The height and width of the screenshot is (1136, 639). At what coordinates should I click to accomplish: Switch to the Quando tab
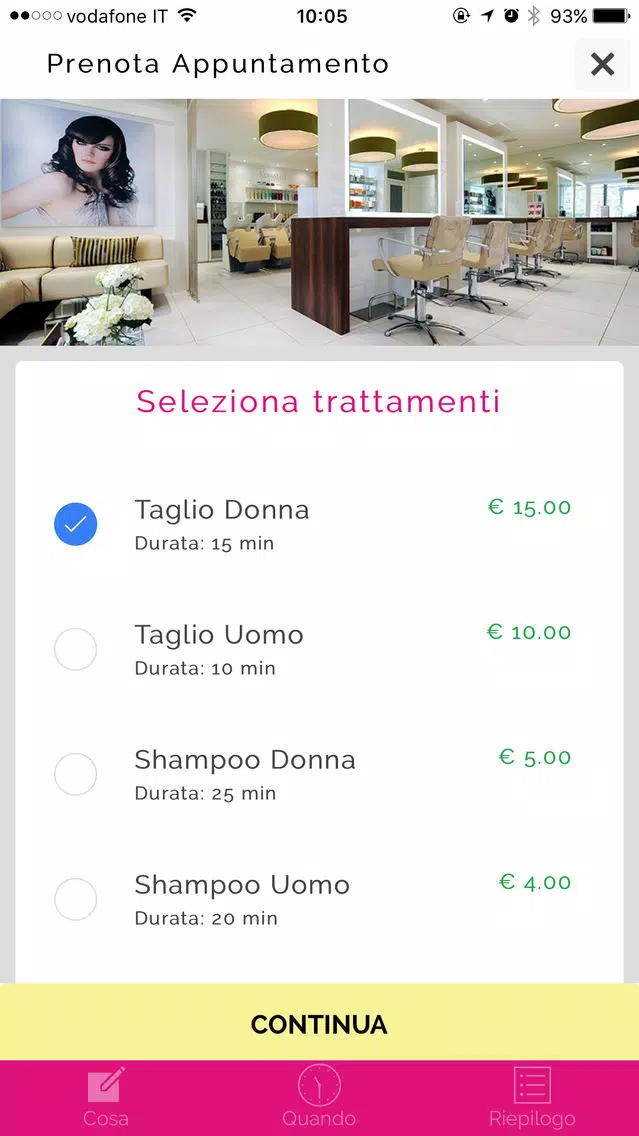tap(319, 1098)
